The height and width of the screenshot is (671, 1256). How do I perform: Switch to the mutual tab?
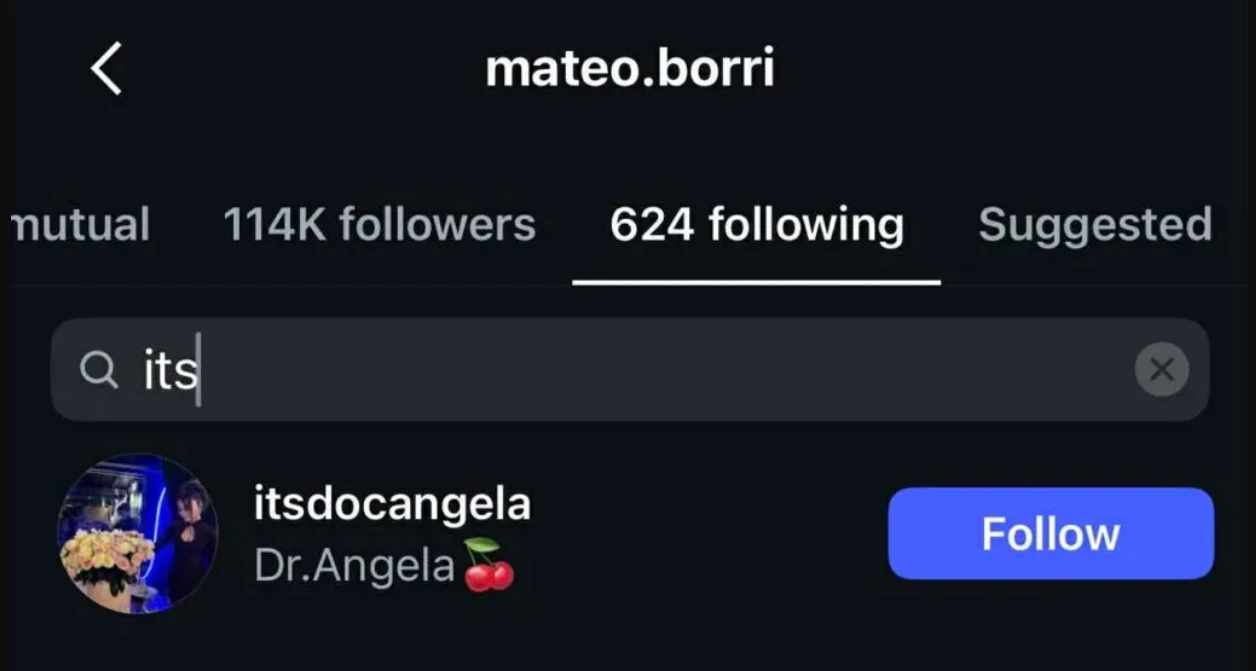[x=82, y=225]
